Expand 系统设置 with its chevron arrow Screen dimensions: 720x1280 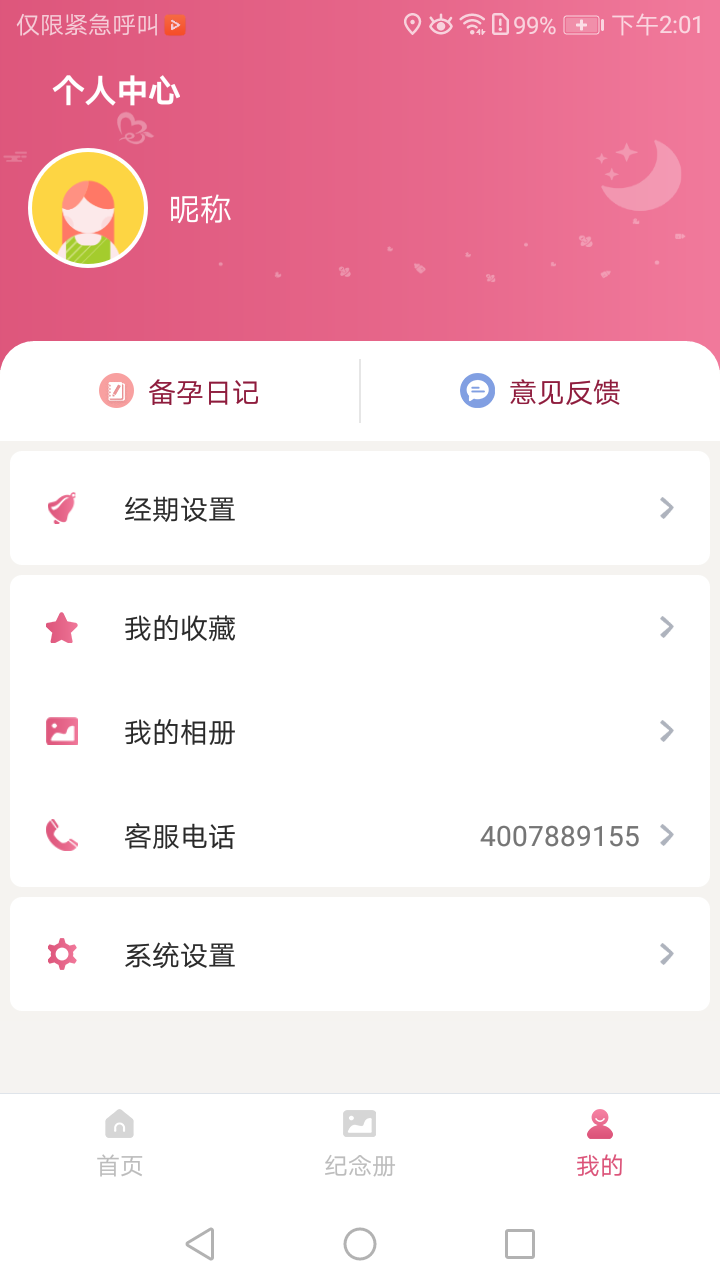(666, 954)
